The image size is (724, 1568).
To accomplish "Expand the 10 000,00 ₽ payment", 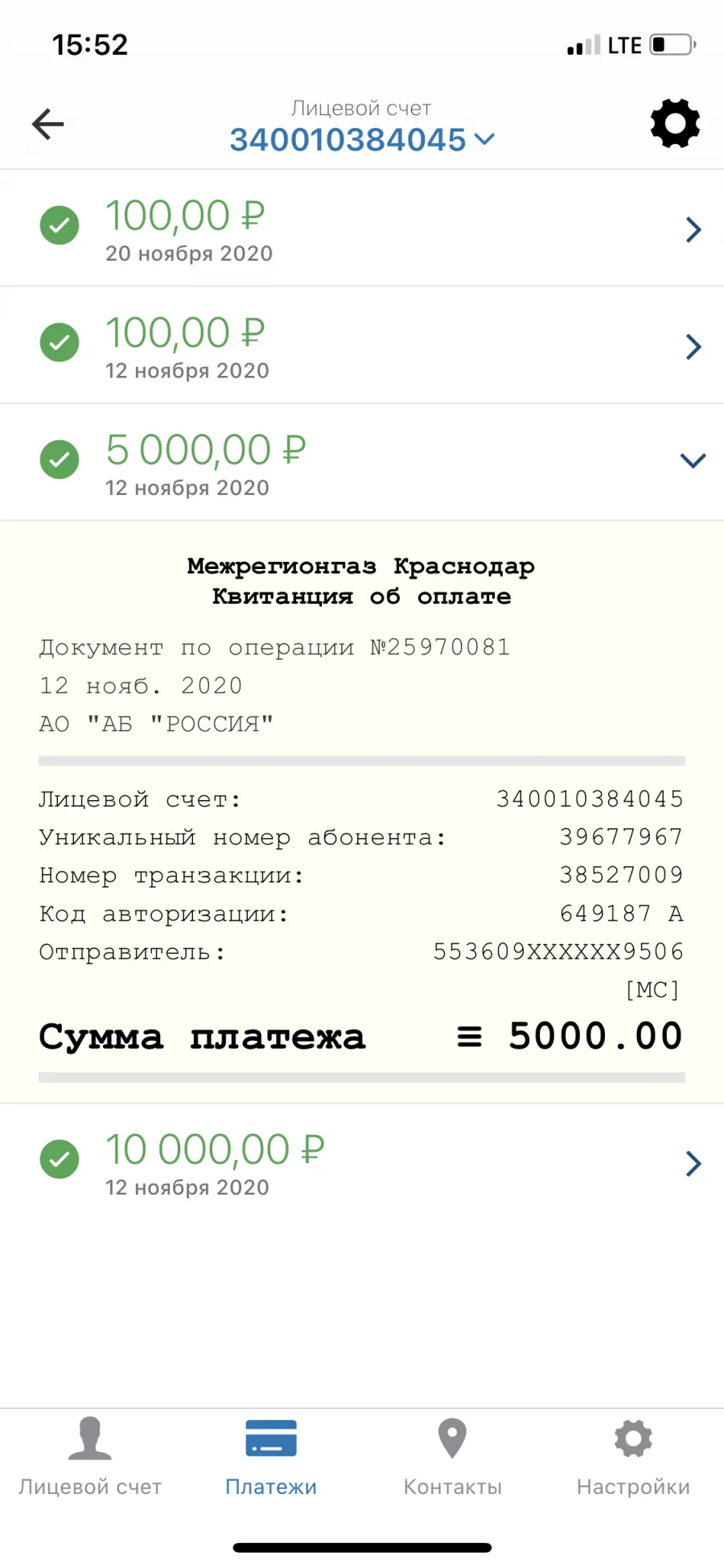I will coord(362,1162).
